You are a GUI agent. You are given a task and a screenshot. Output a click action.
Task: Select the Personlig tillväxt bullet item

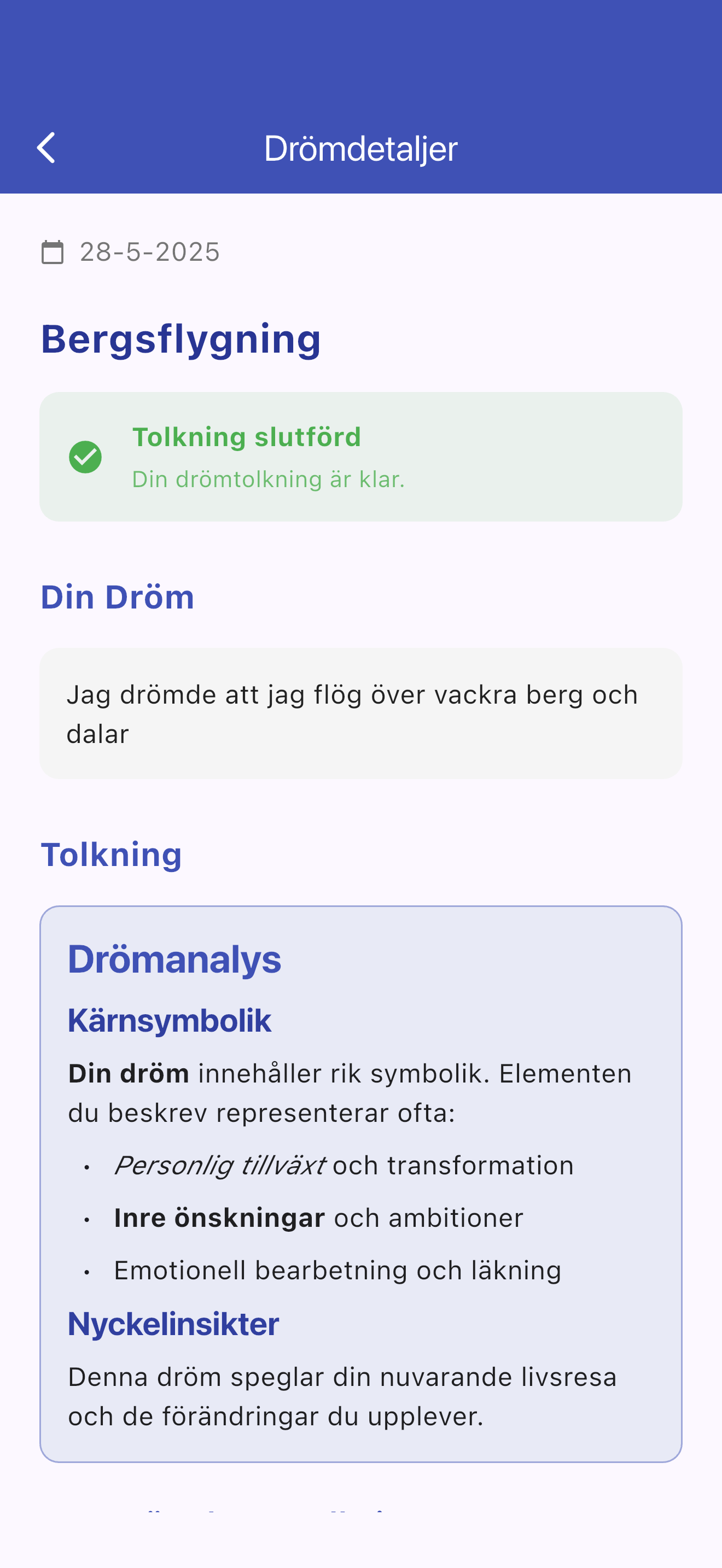click(344, 1165)
